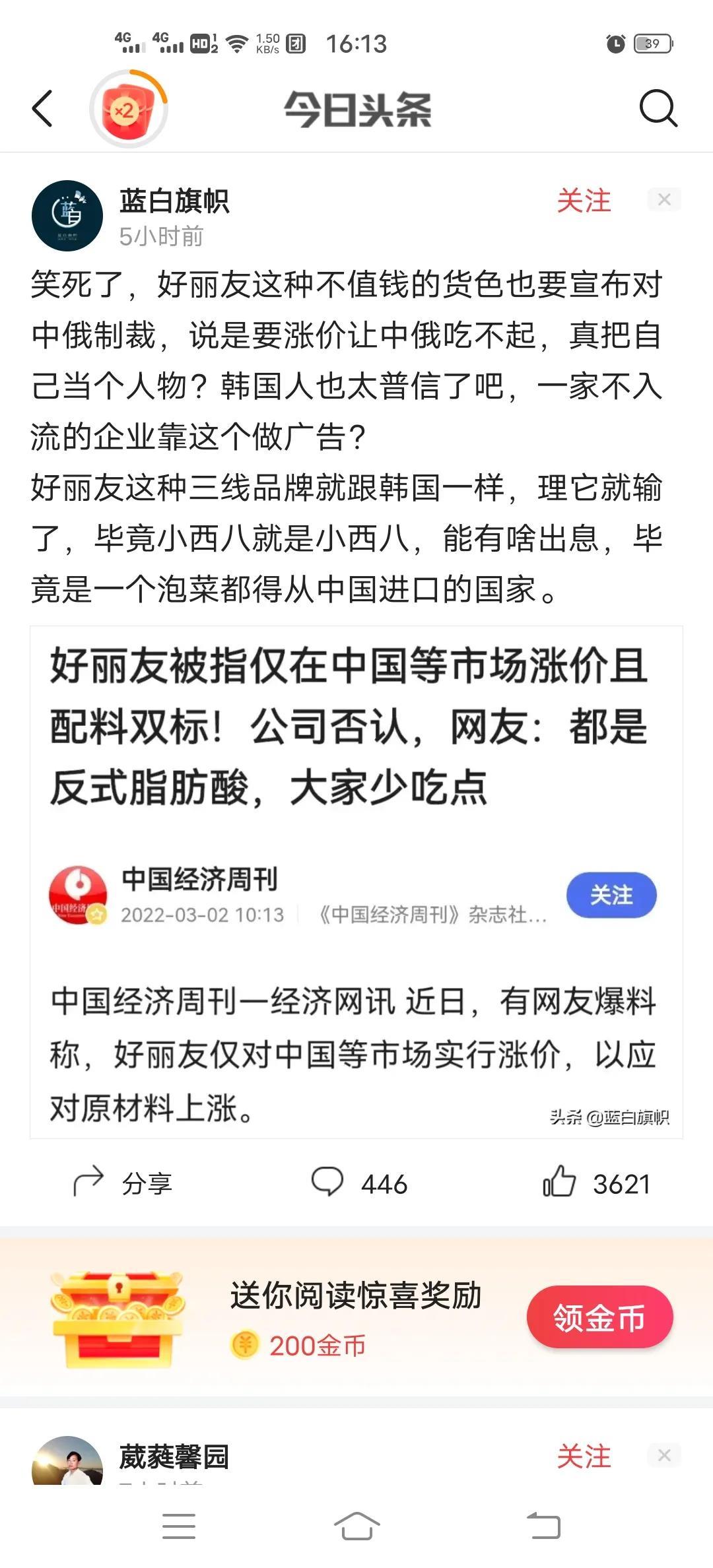Open the attached article screenshot image
The width and height of the screenshot is (713, 1568).
coord(356,881)
